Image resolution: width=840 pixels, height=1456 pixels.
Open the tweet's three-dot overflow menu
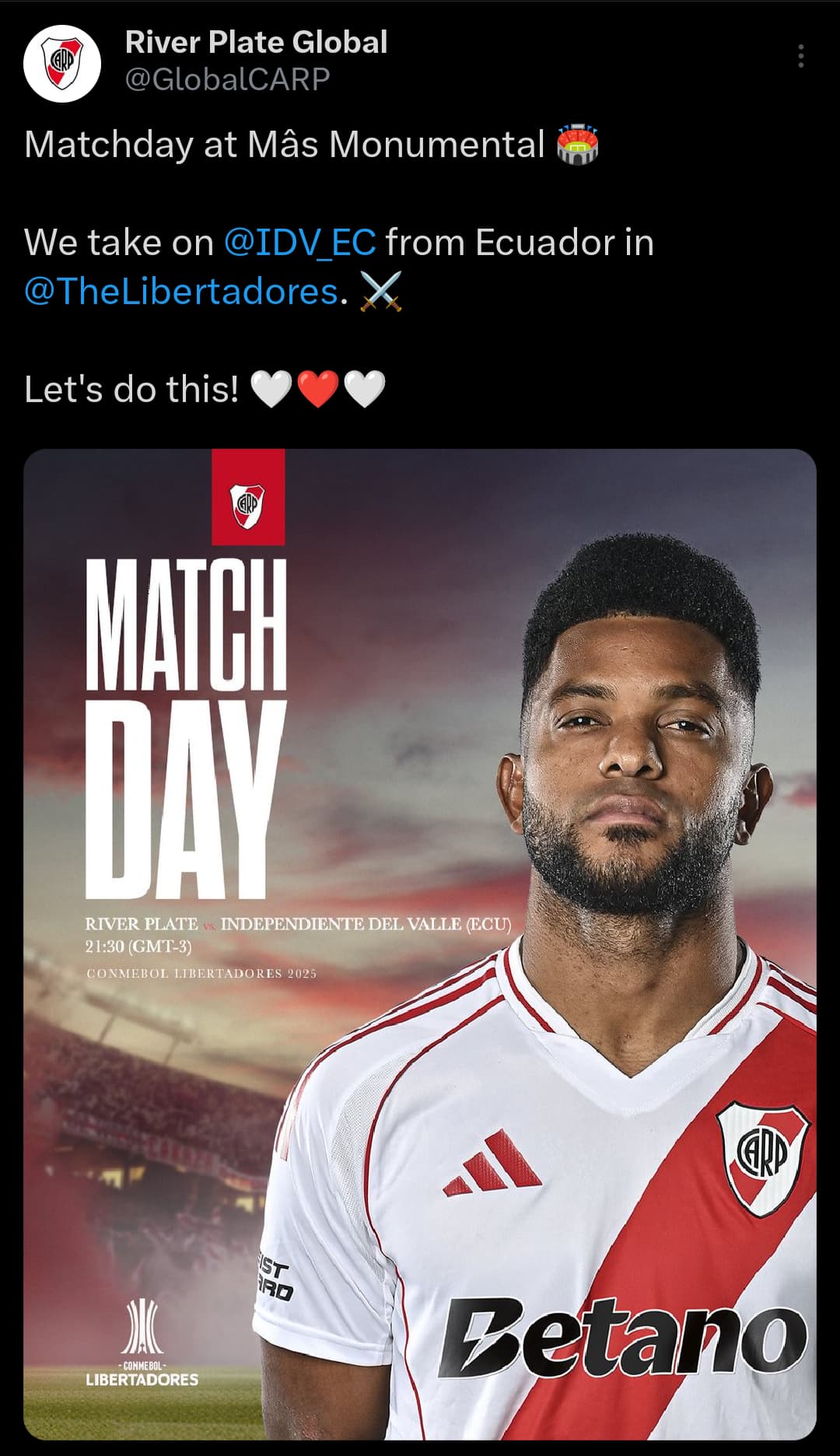tap(800, 56)
